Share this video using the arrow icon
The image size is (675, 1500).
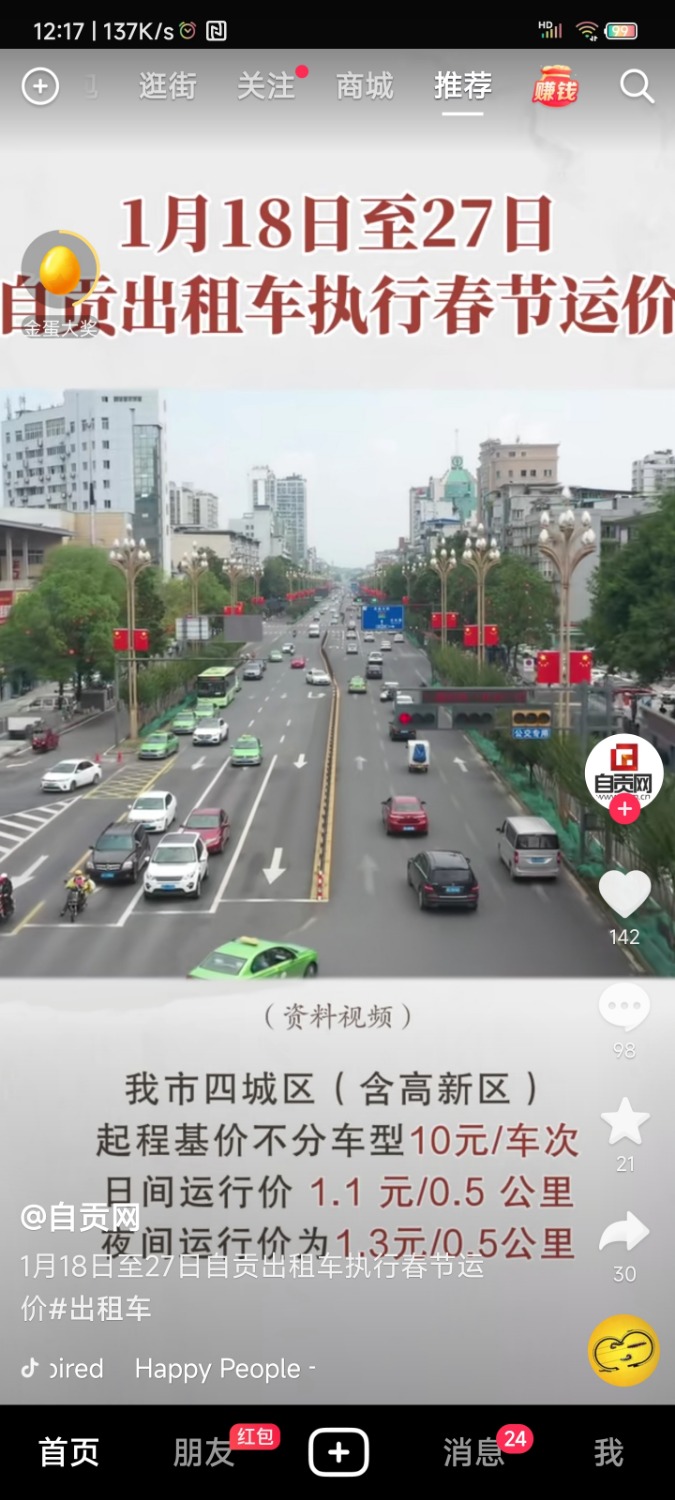[x=624, y=1232]
